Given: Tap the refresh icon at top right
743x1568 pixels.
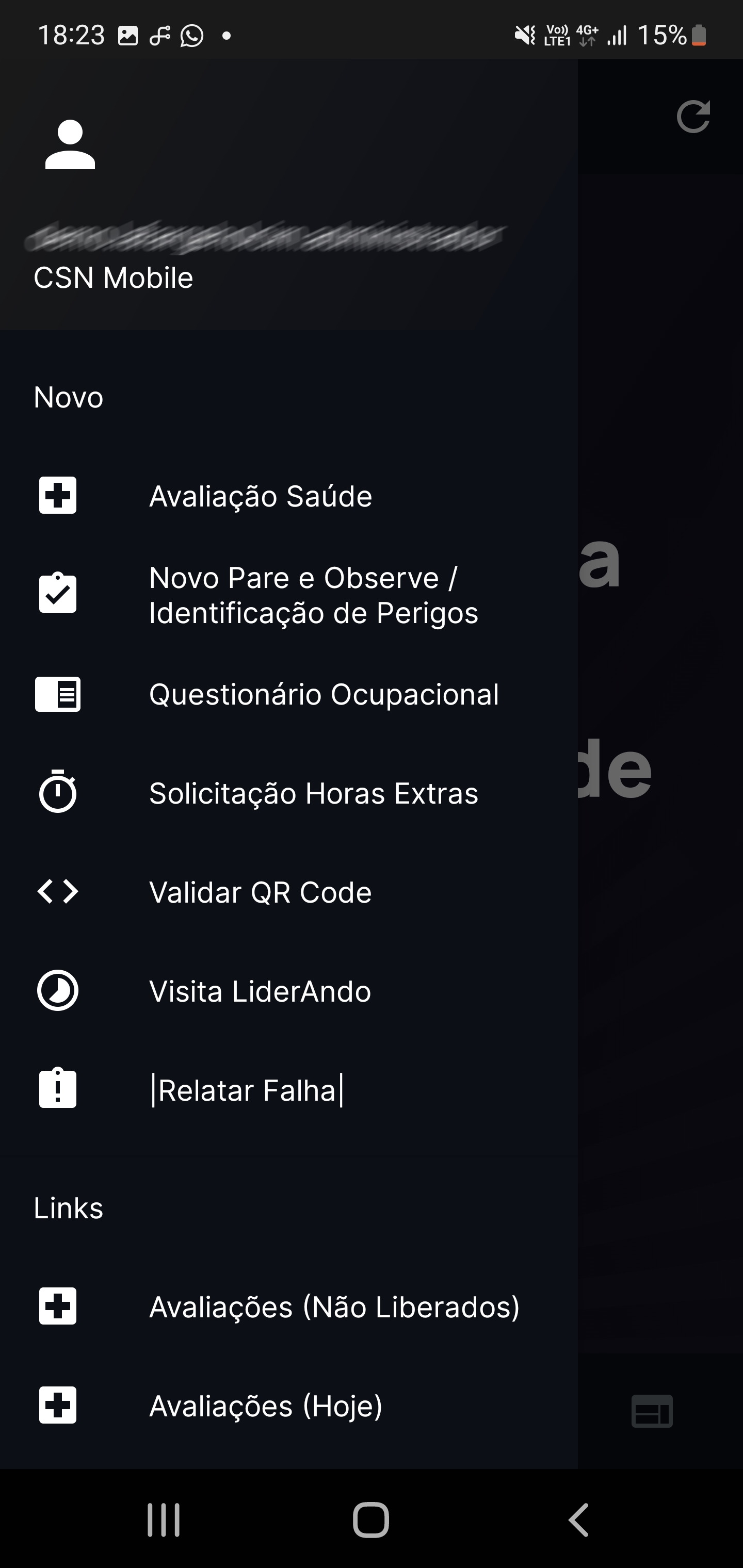Looking at the screenshot, I should 693,116.
